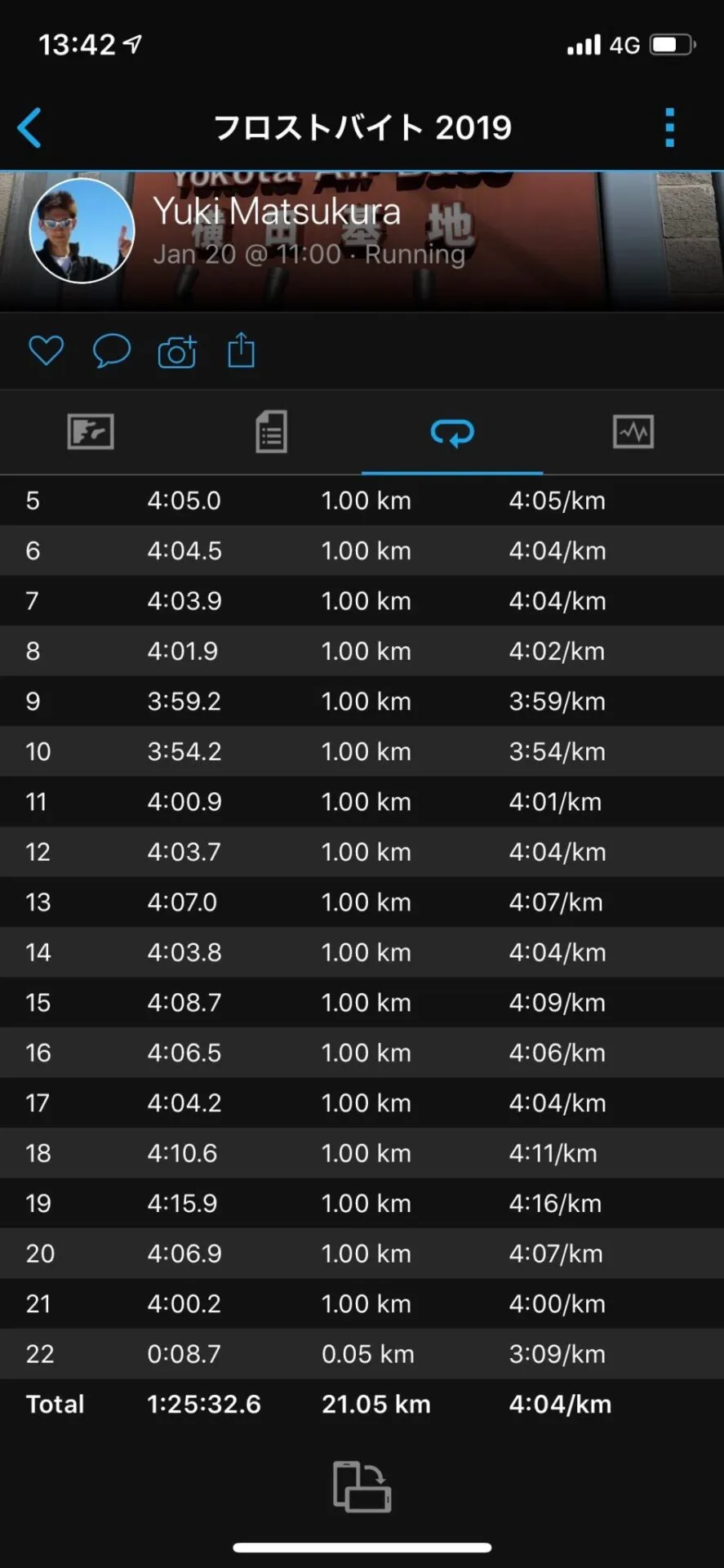This screenshot has width=724, height=1568.
Task: Add a photo using the camera icon
Action: [x=177, y=352]
